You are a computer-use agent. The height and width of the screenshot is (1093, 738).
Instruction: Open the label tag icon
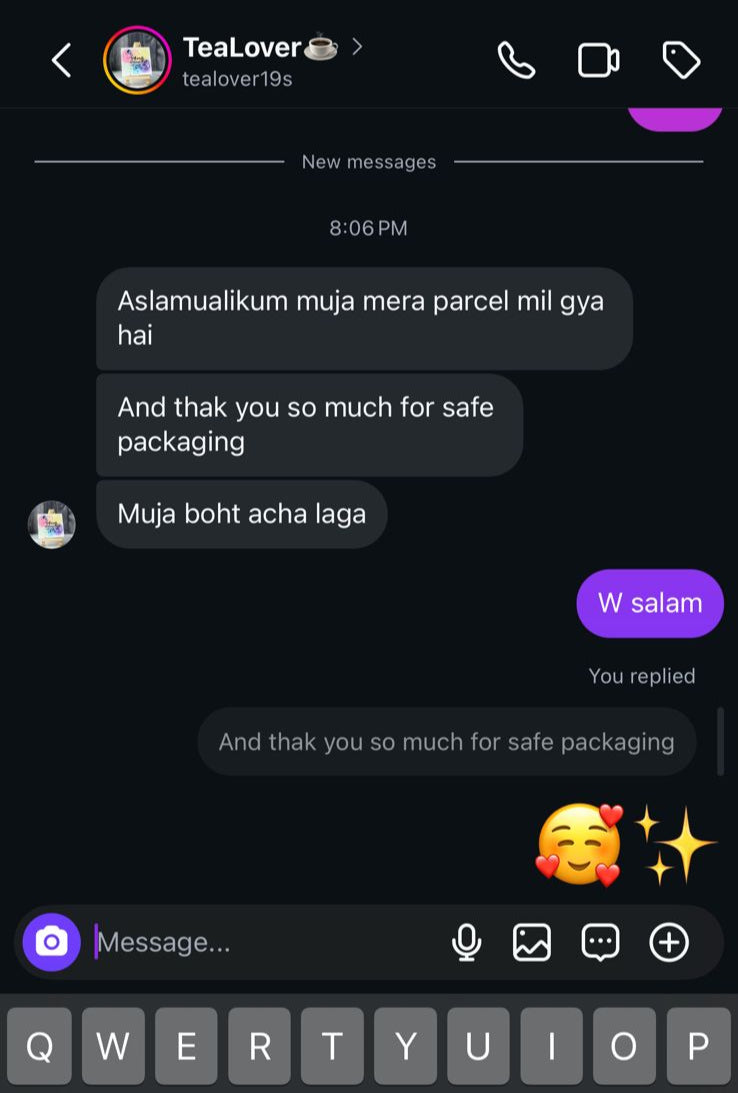tap(681, 61)
